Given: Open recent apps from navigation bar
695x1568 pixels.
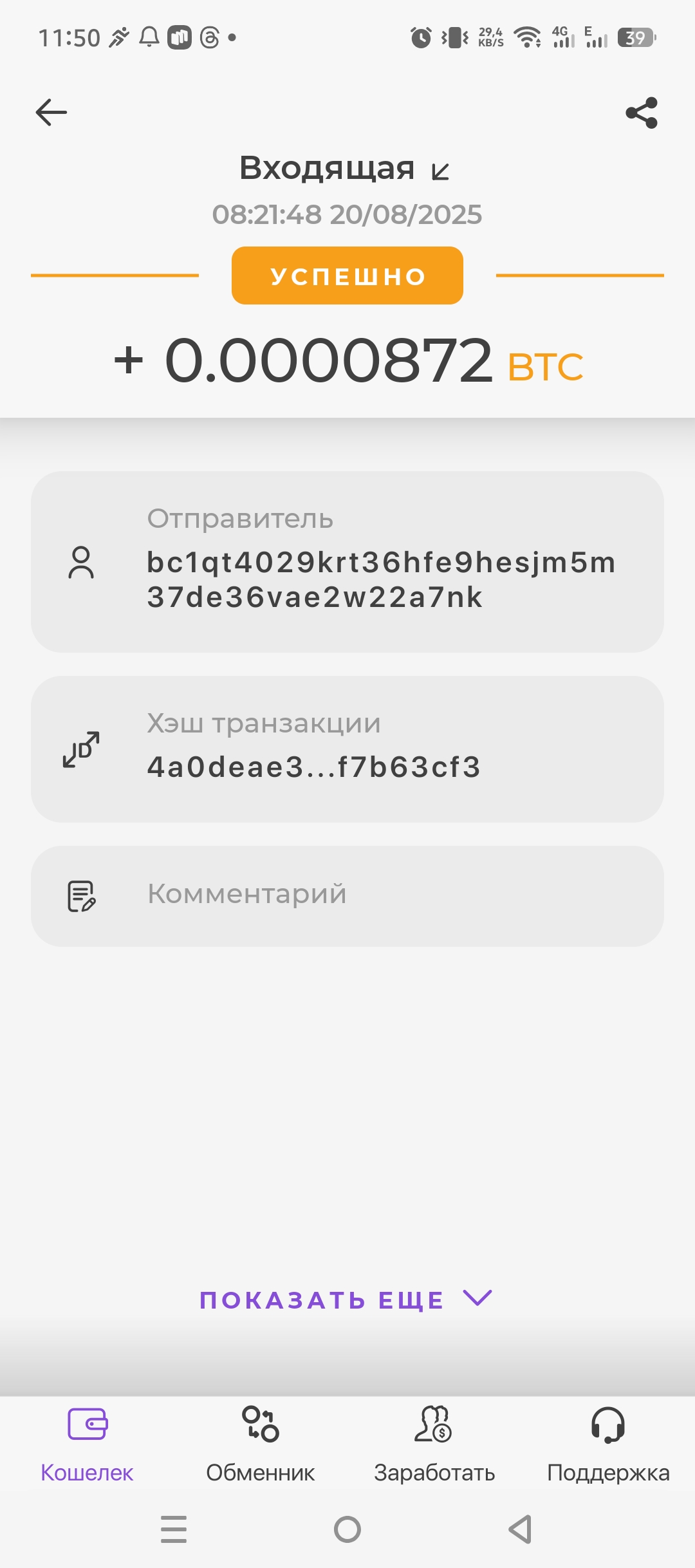Looking at the screenshot, I should click(174, 1529).
